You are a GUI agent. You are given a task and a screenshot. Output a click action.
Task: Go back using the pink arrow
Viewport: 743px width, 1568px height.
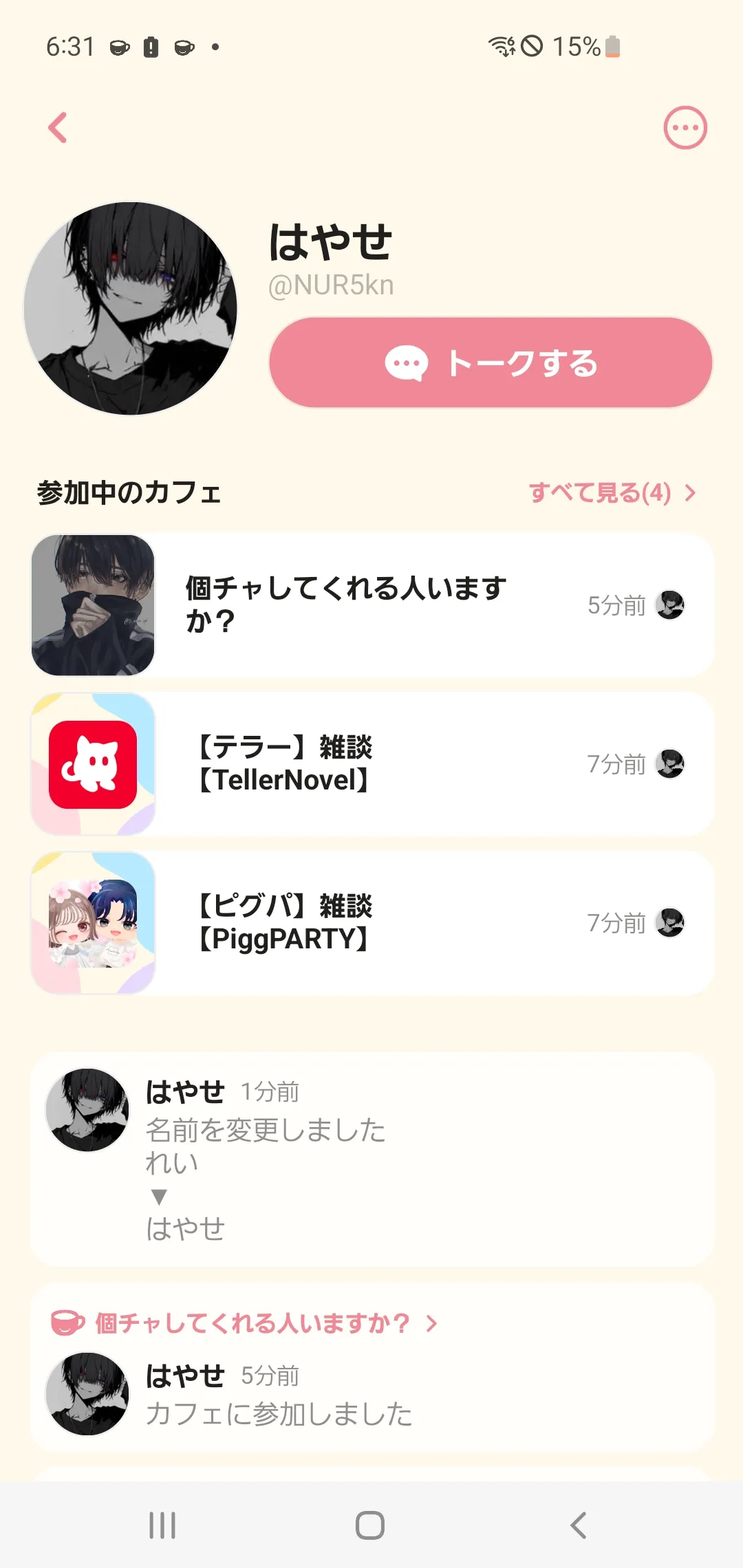(58, 128)
